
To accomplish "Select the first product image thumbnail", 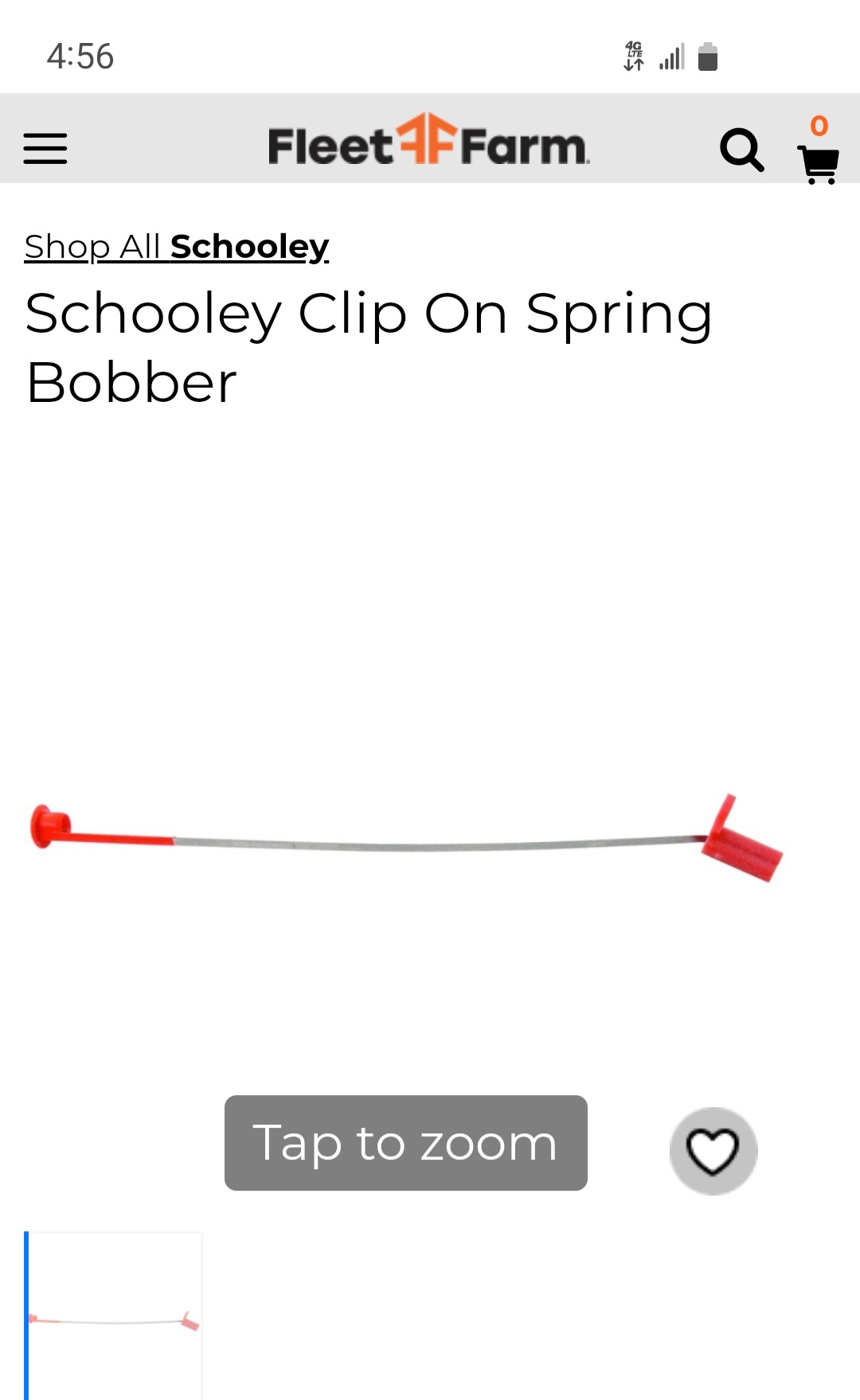I will click(114, 1316).
